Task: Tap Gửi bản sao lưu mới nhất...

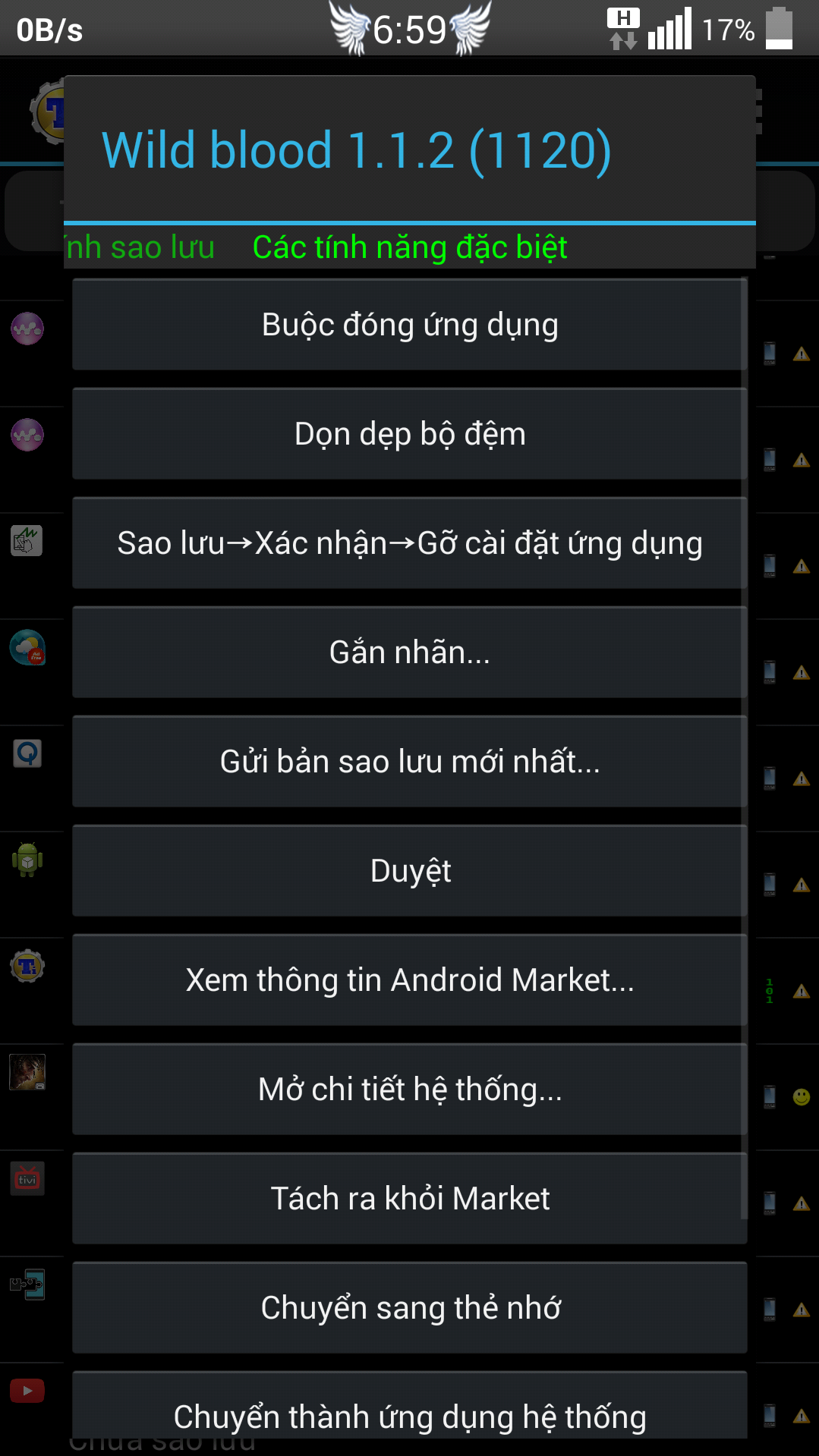Action: [x=410, y=762]
